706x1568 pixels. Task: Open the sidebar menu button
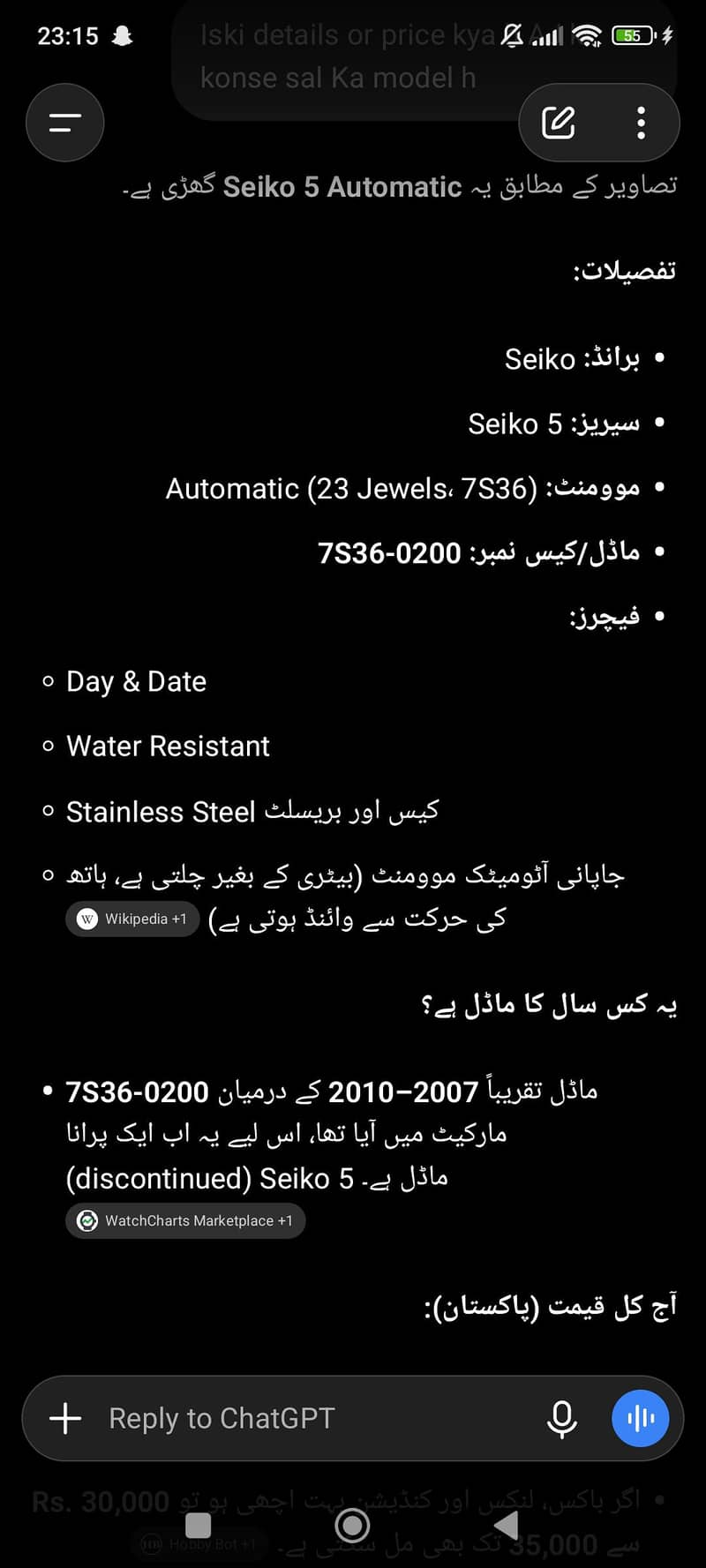(x=65, y=123)
